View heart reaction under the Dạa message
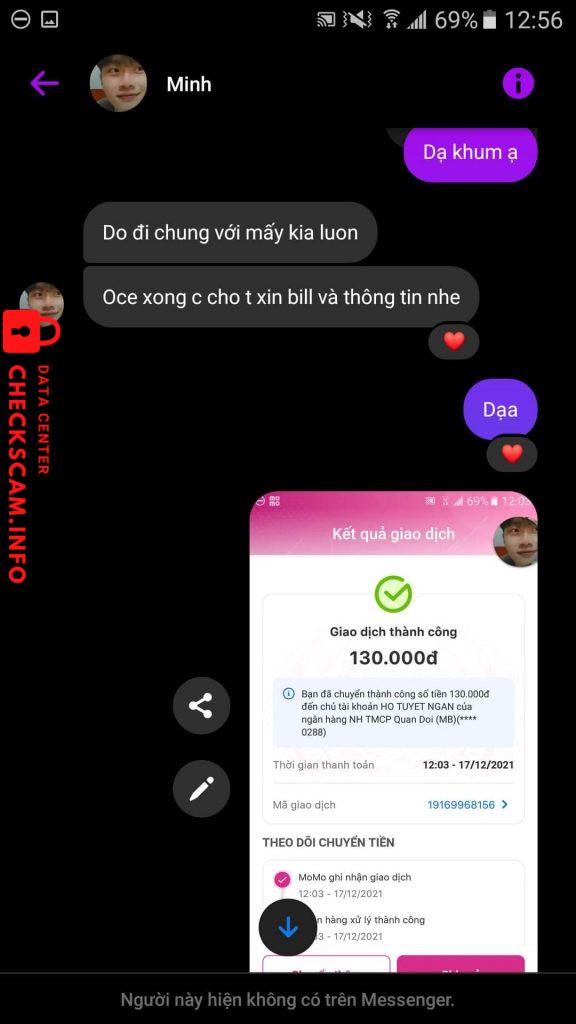Image resolution: width=576 pixels, height=1024 pixels. 512,453
